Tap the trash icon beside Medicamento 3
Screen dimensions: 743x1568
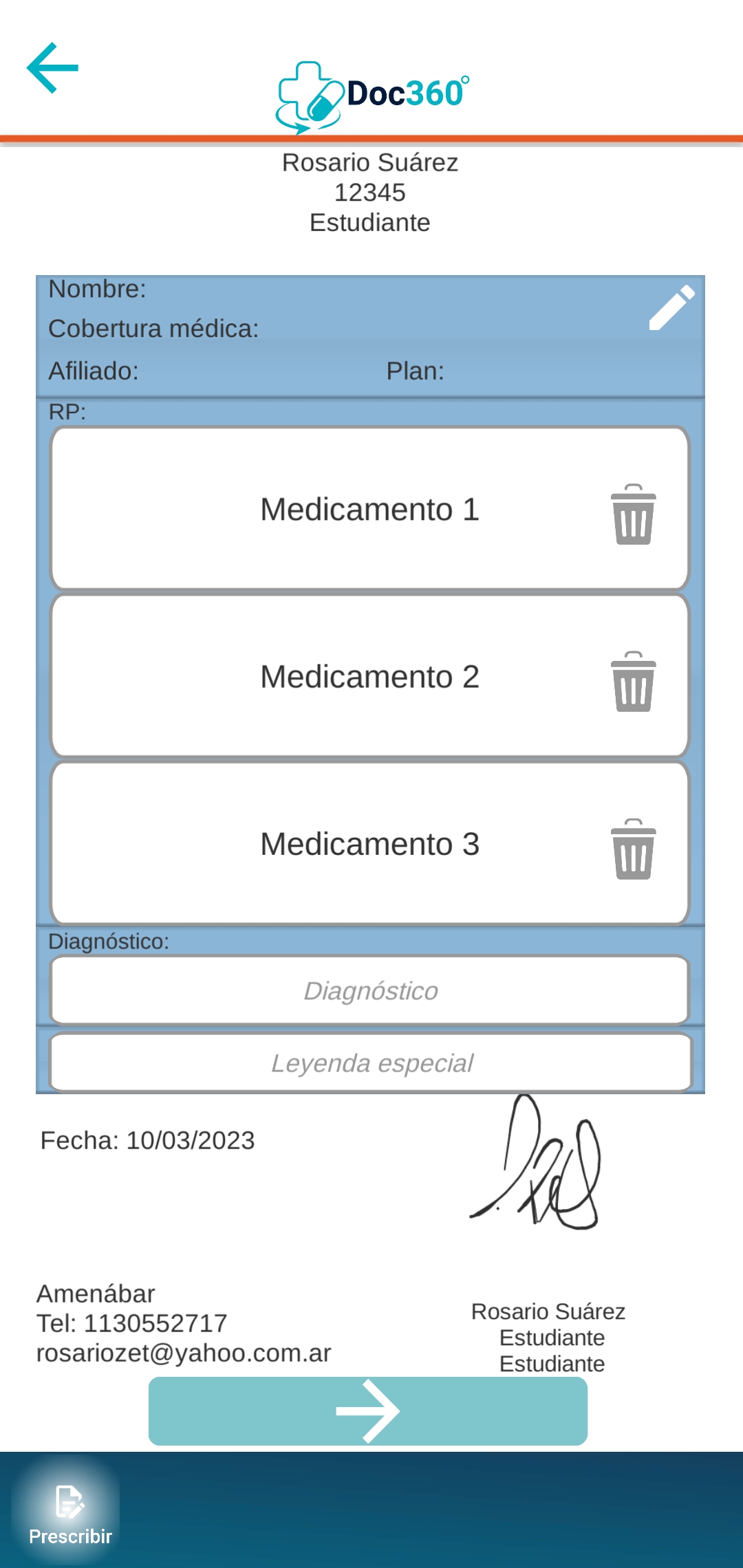coord(633,849)
